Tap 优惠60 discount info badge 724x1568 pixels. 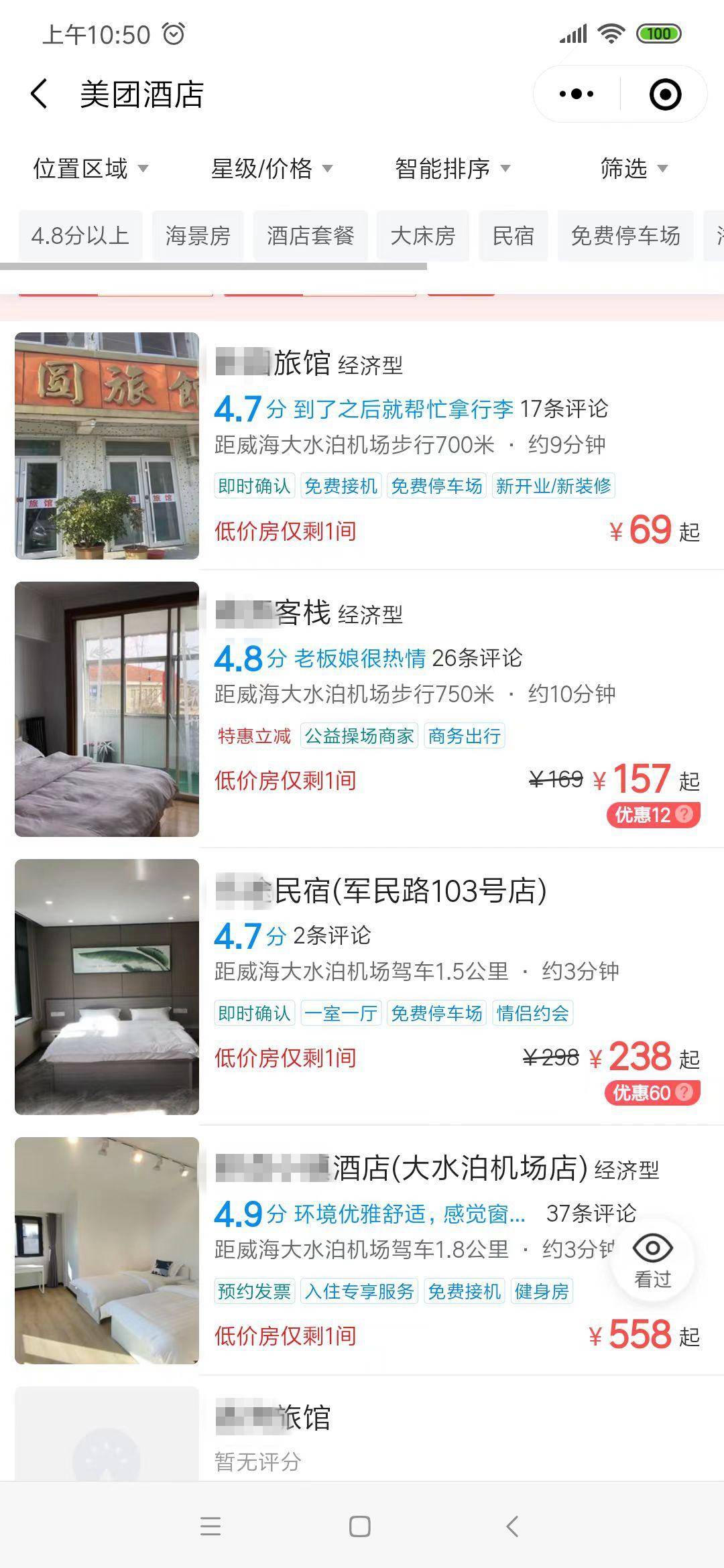coord(652,1093)
